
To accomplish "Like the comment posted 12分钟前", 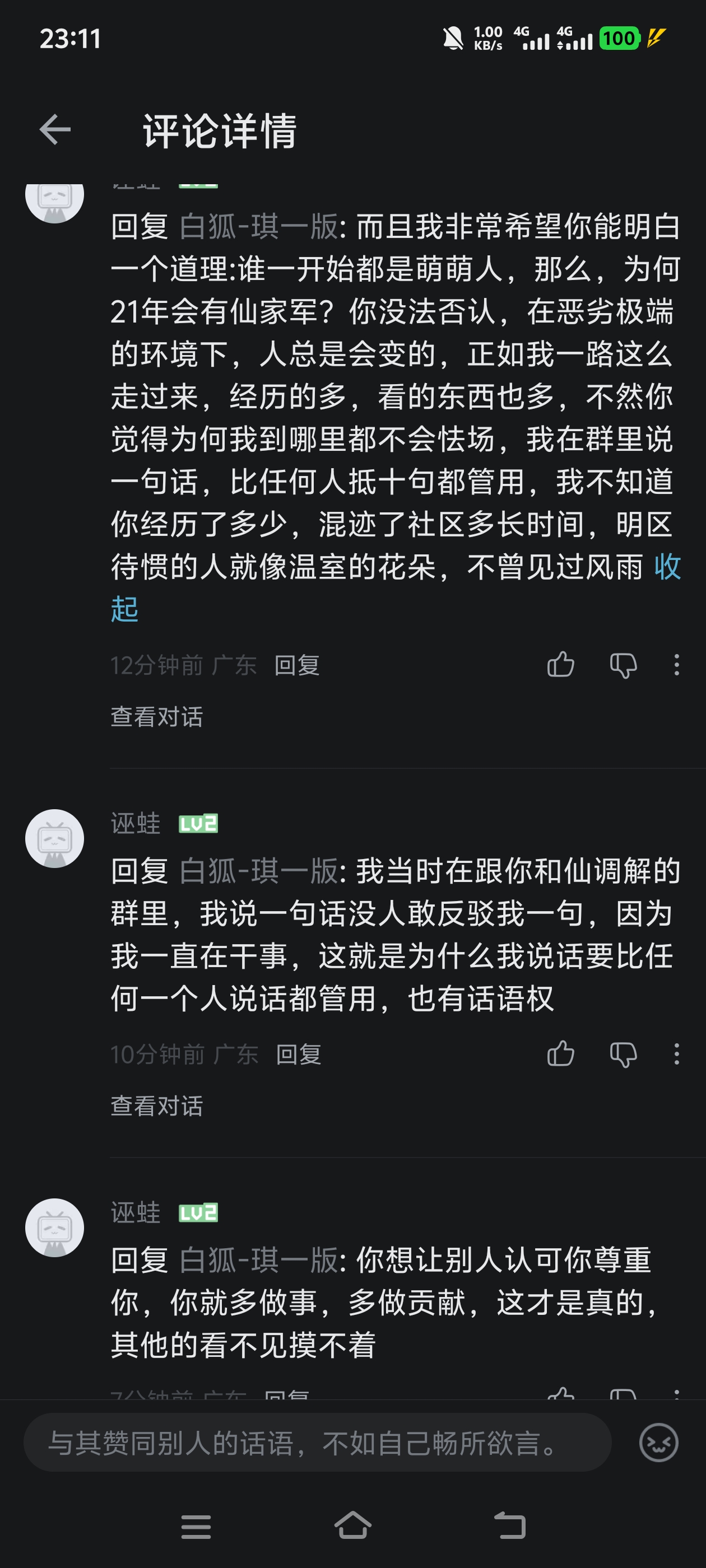I will click(560, 665).
